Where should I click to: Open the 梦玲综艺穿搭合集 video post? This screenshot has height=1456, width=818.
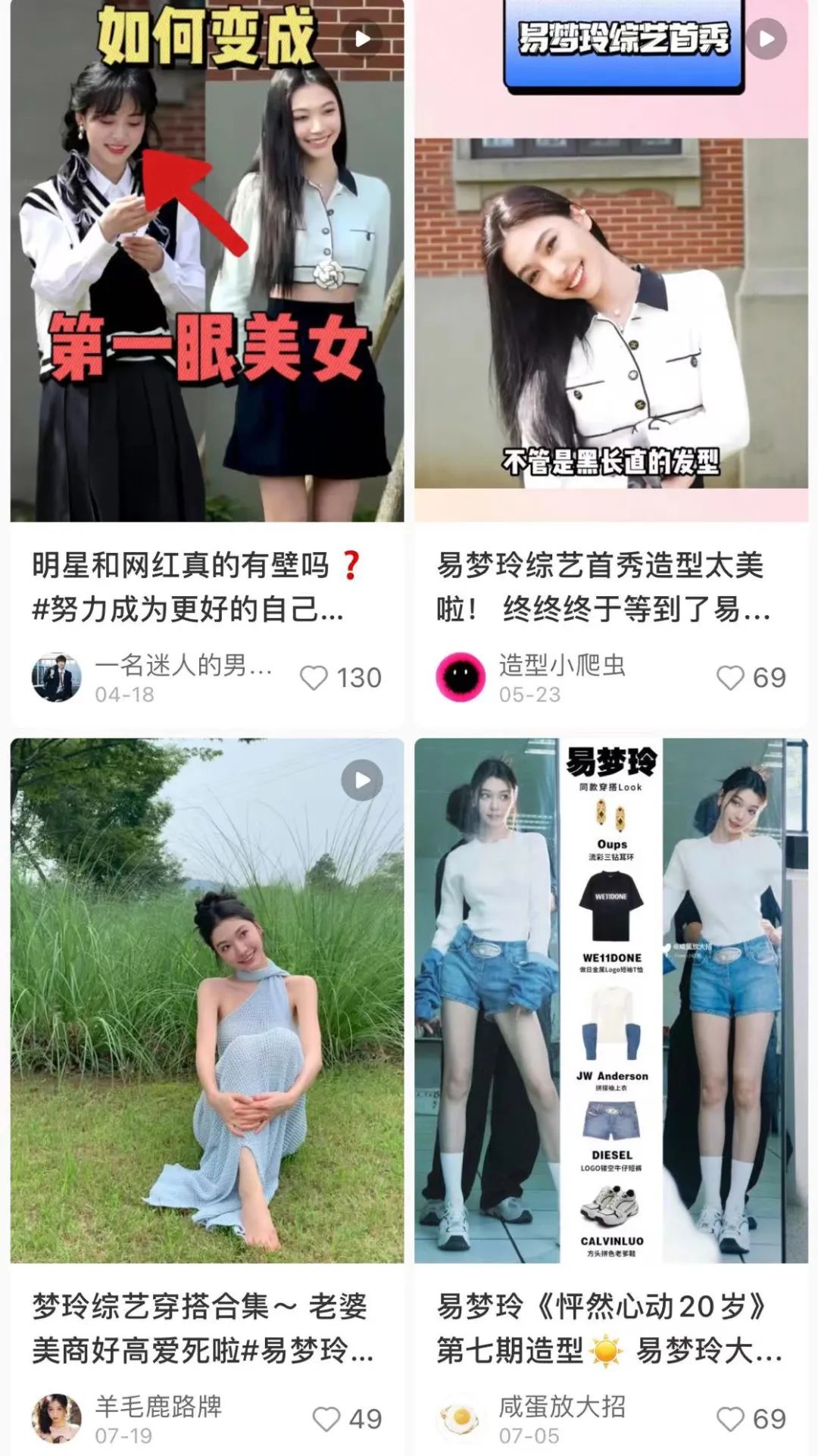point(207,1000)
